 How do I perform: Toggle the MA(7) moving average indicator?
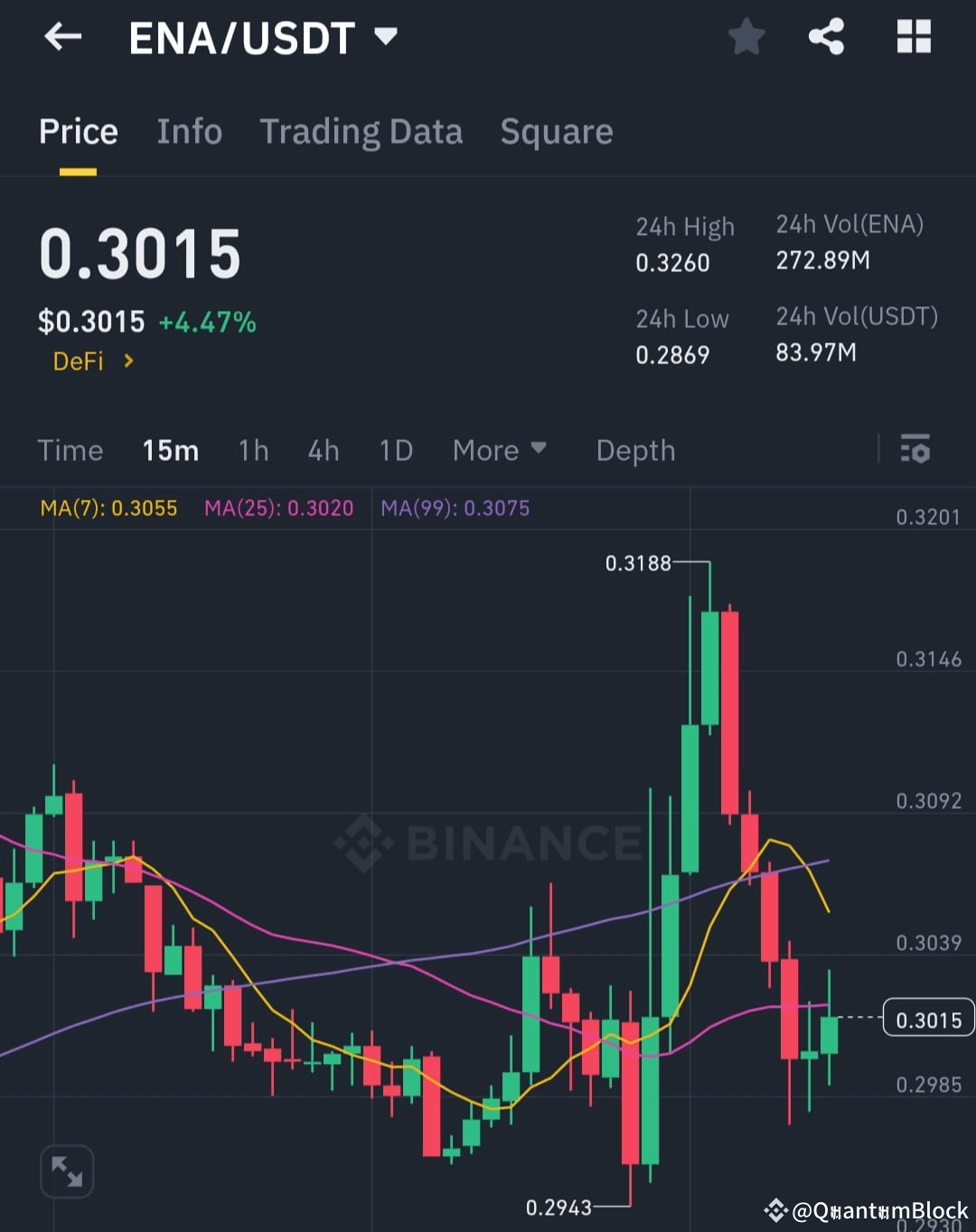pyautogui.click(x=108, y=508)
